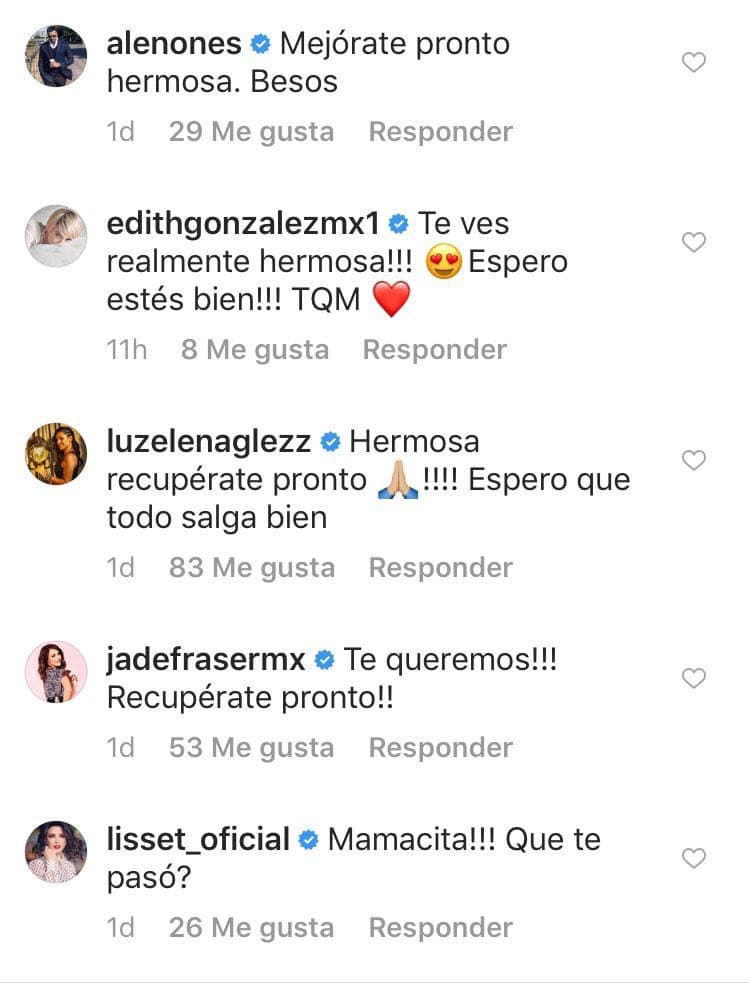Tap the heart icon beside jadefrasermx's comment
Image resolution: width=749 pixels, height=987 pixels.
click(x=693, y=678)
